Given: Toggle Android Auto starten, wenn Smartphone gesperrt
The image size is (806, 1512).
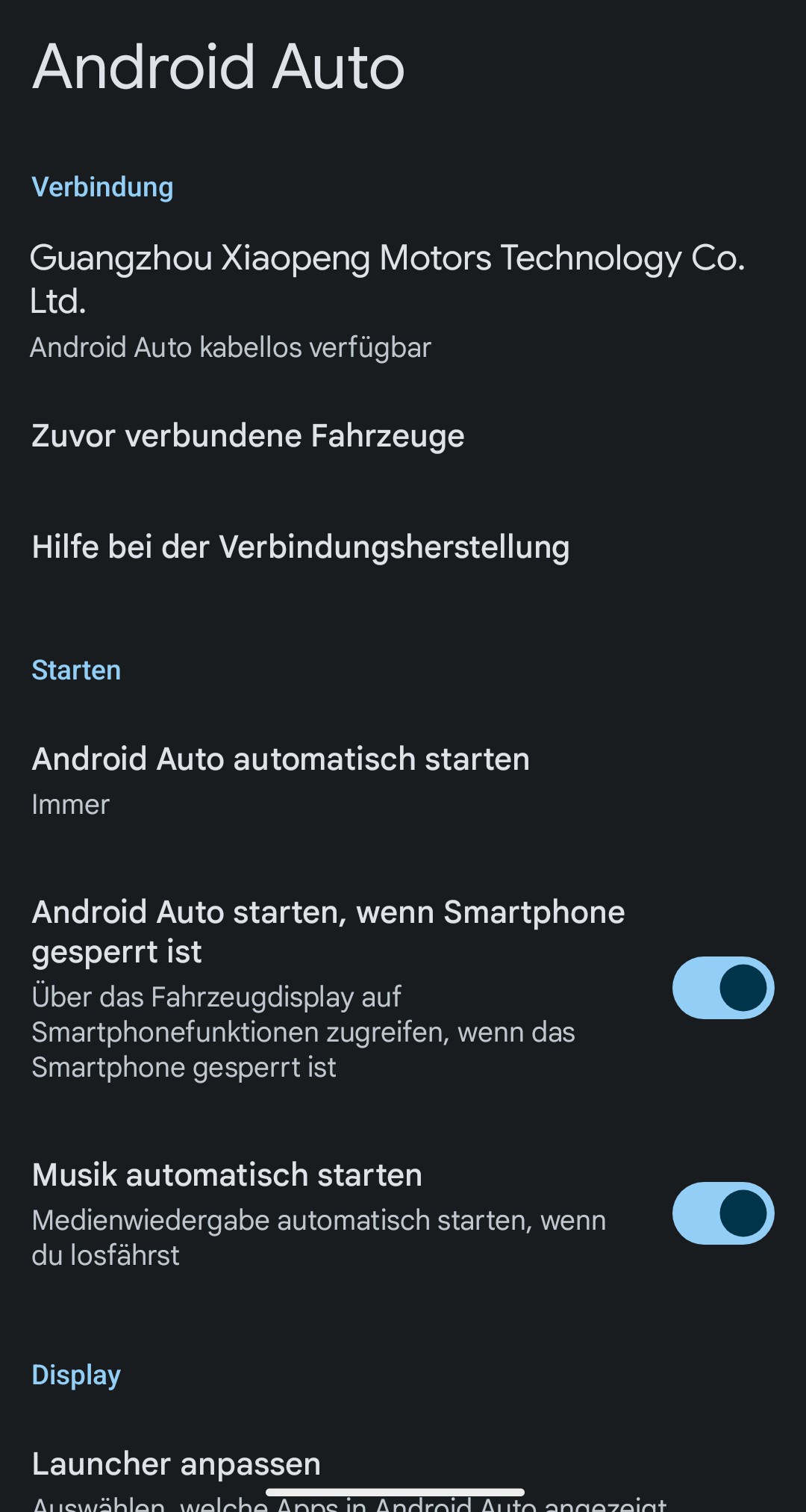Looking at the screenshot, I should [722, 988].
